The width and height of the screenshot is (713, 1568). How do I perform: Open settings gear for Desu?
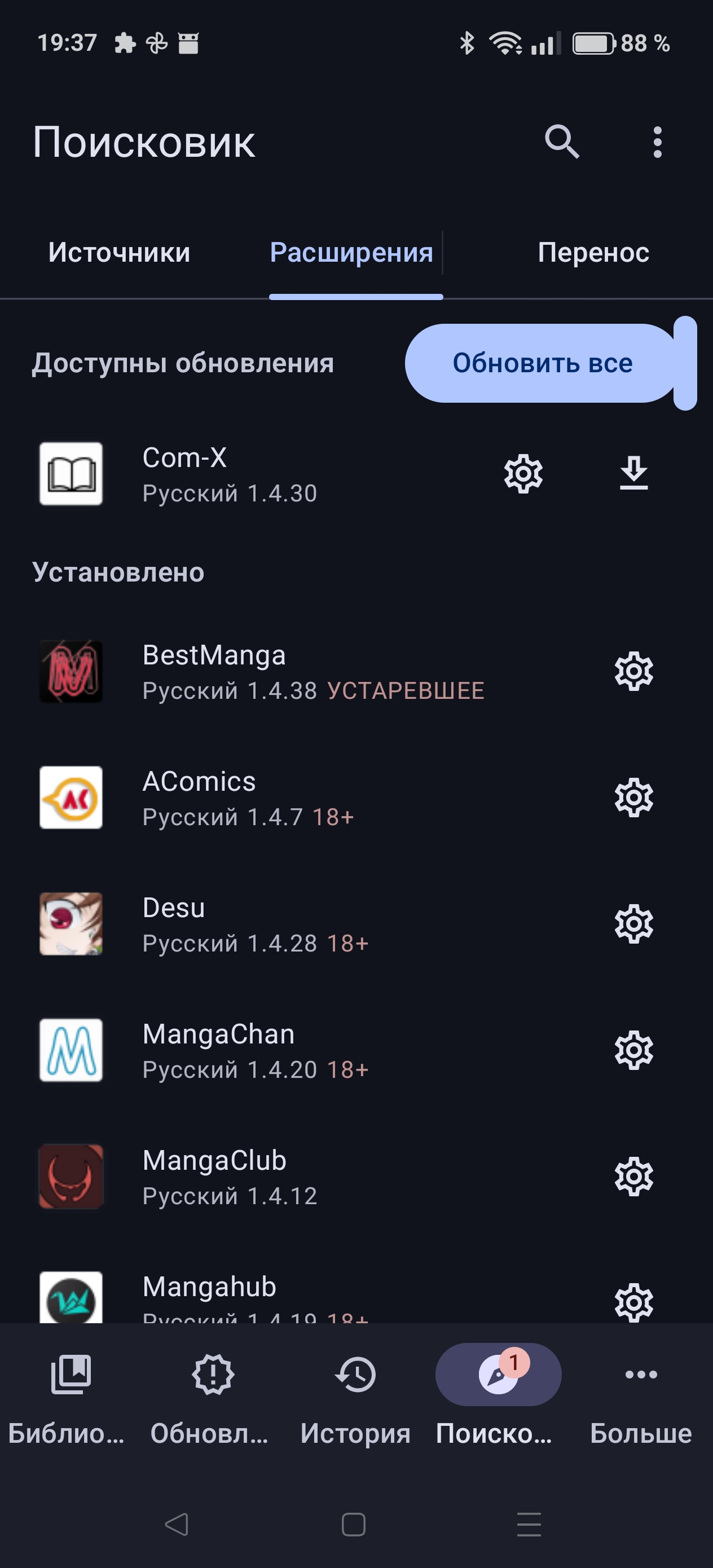click(x=633, y=924)
